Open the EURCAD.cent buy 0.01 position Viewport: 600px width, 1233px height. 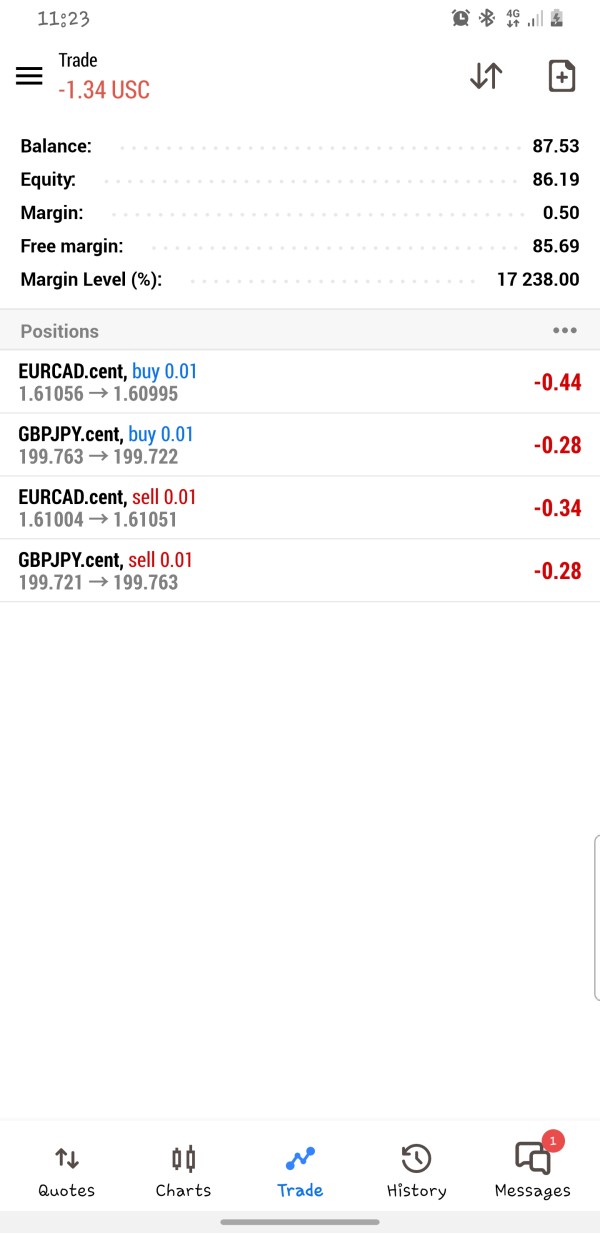click(300, 382)
